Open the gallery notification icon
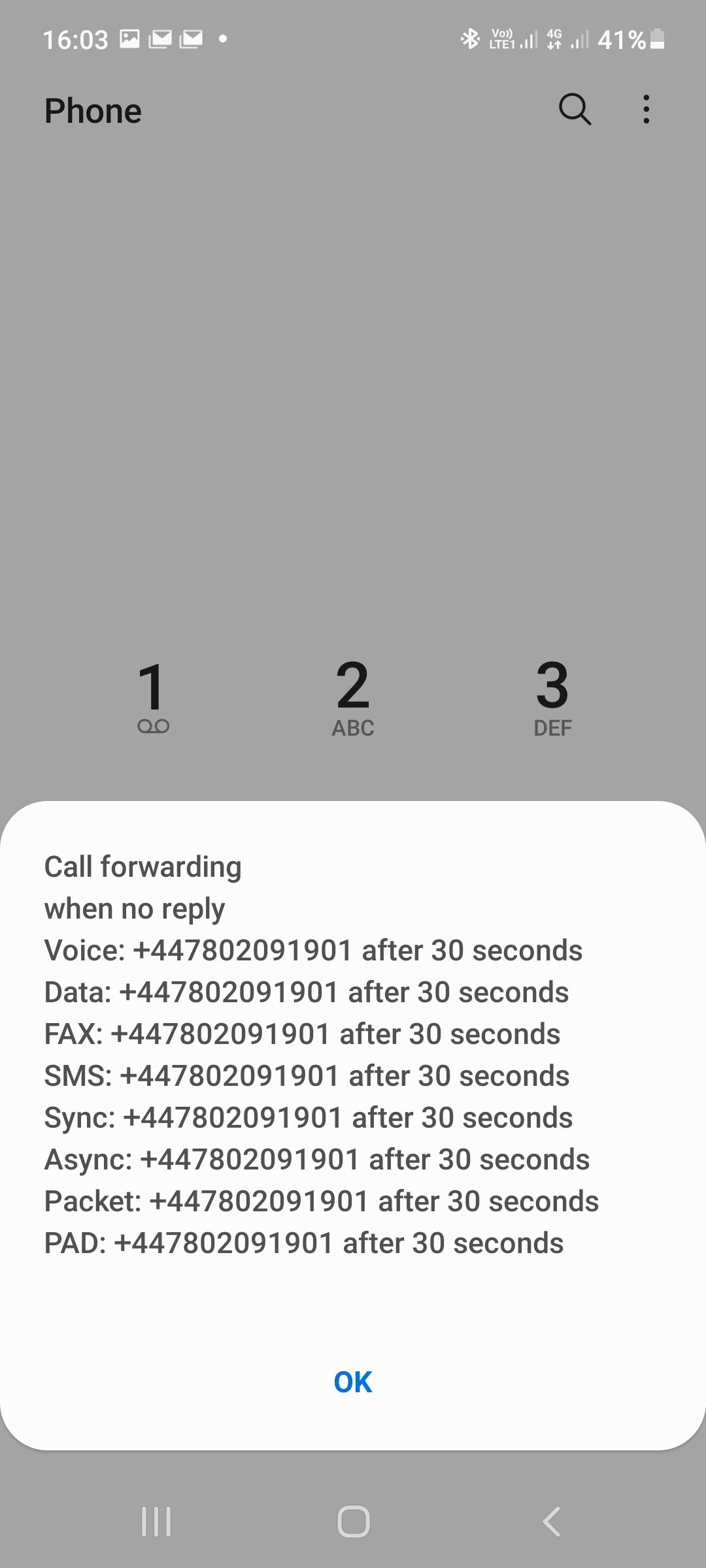The height and width of the screenshot is (1568, 706). click(129, 38)
